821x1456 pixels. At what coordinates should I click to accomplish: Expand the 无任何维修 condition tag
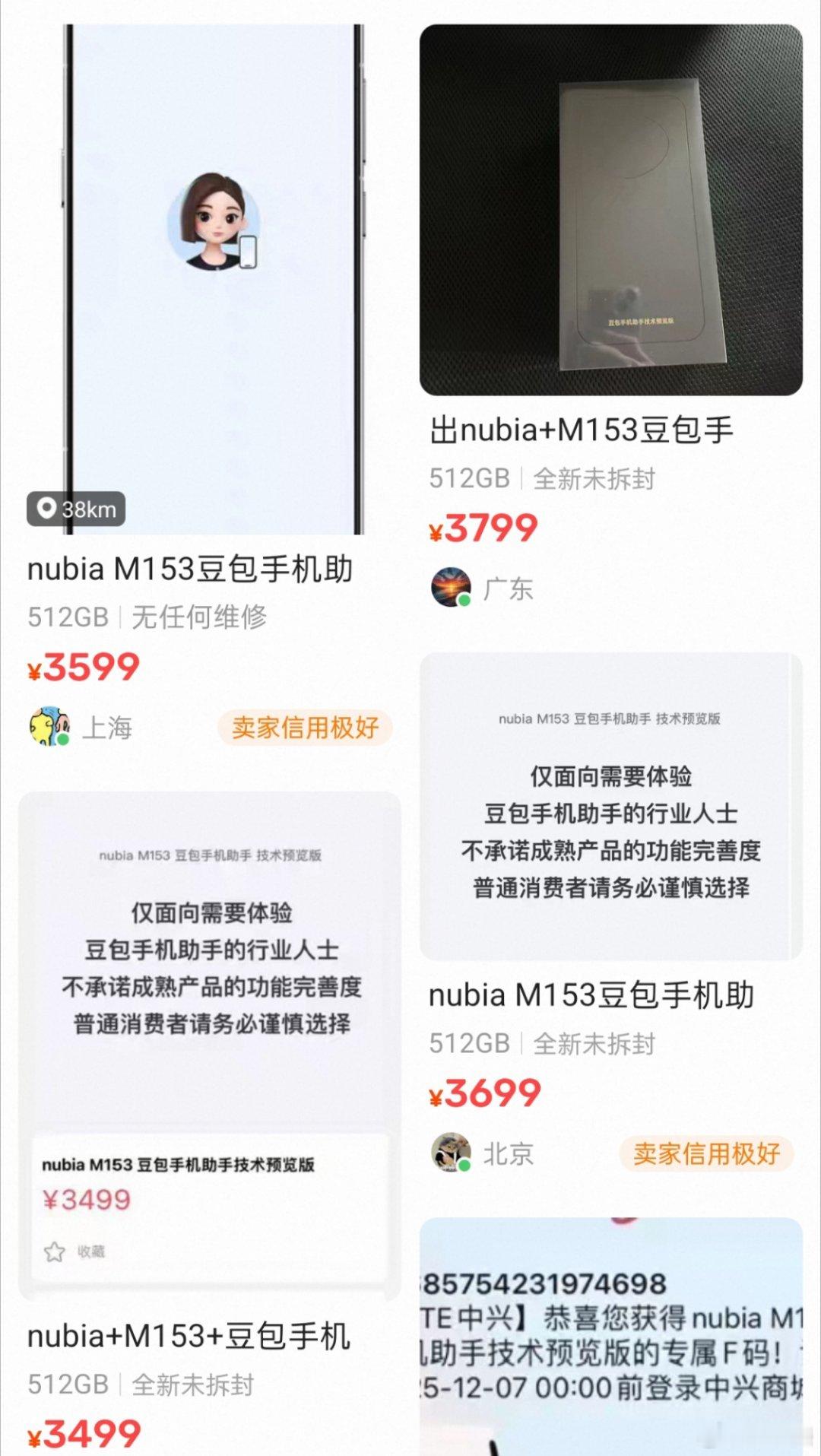pos(198,617)
